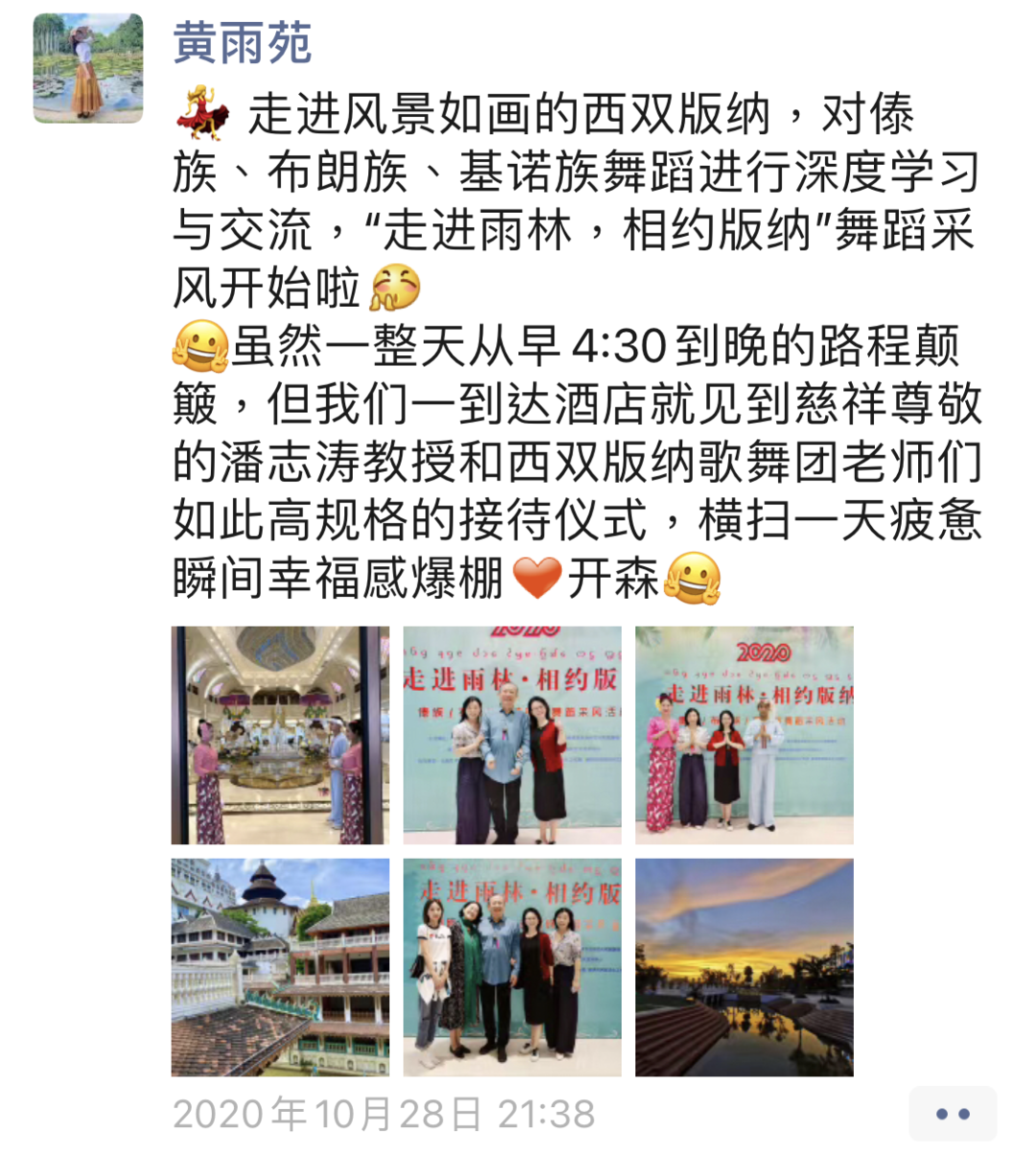The image size is (1036, 1158).
Task: Open group photo of five people
Action: pyautogui.click(x=511, y=967)
